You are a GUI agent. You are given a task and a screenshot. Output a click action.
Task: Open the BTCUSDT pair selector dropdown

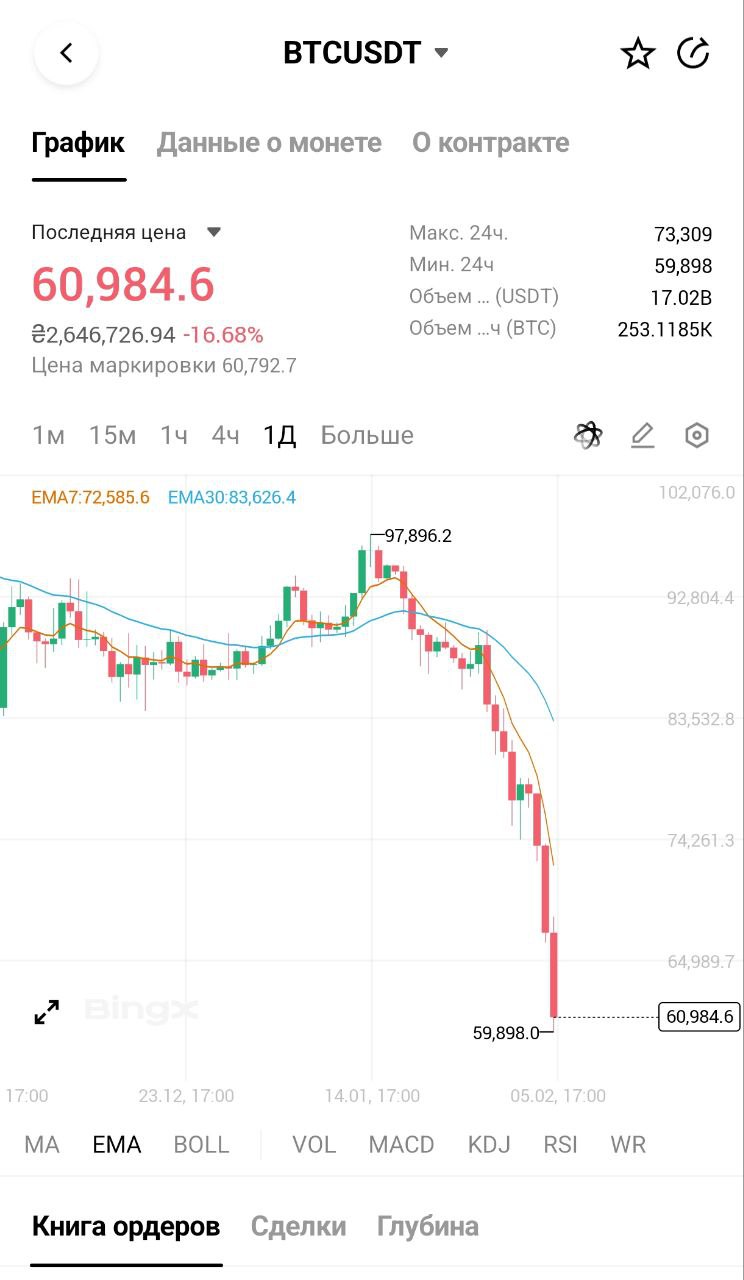(x=367, y=53)
